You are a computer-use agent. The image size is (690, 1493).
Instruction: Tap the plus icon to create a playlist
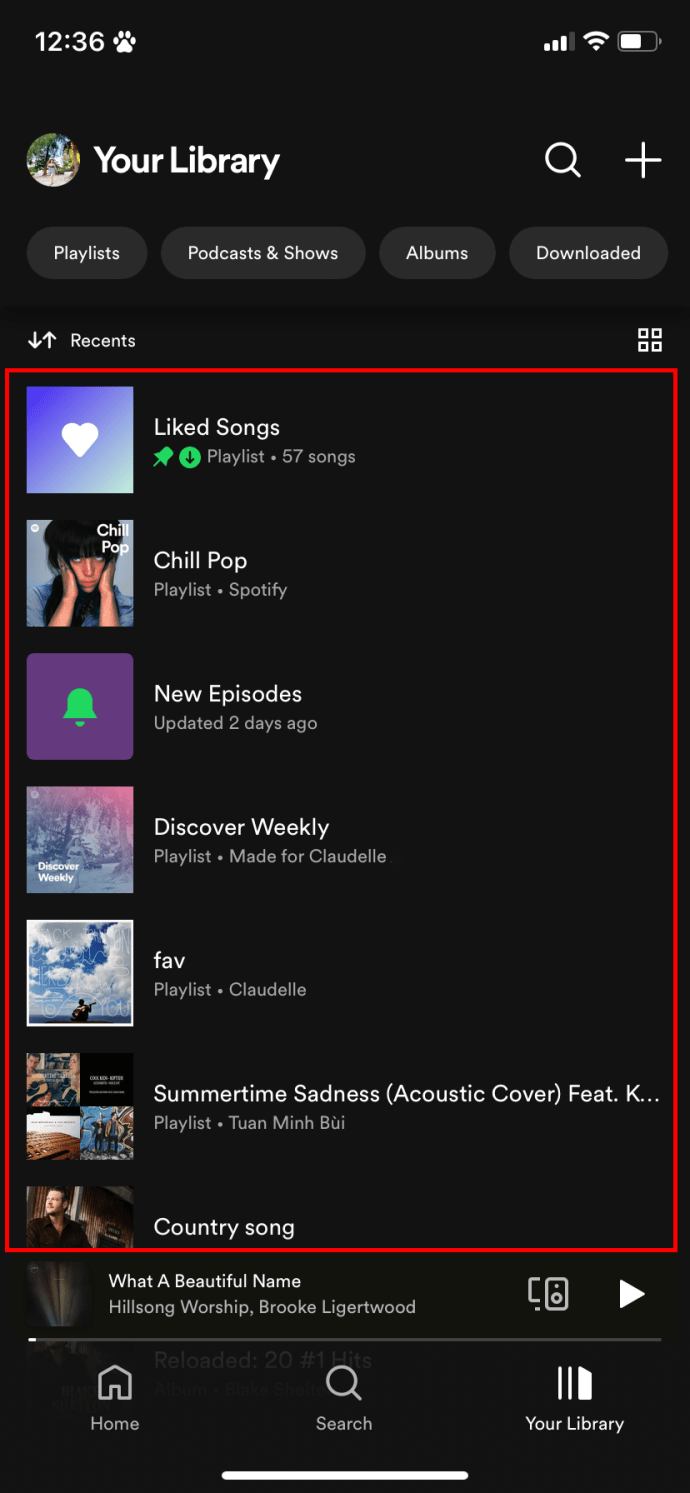(x=643, y=160)
